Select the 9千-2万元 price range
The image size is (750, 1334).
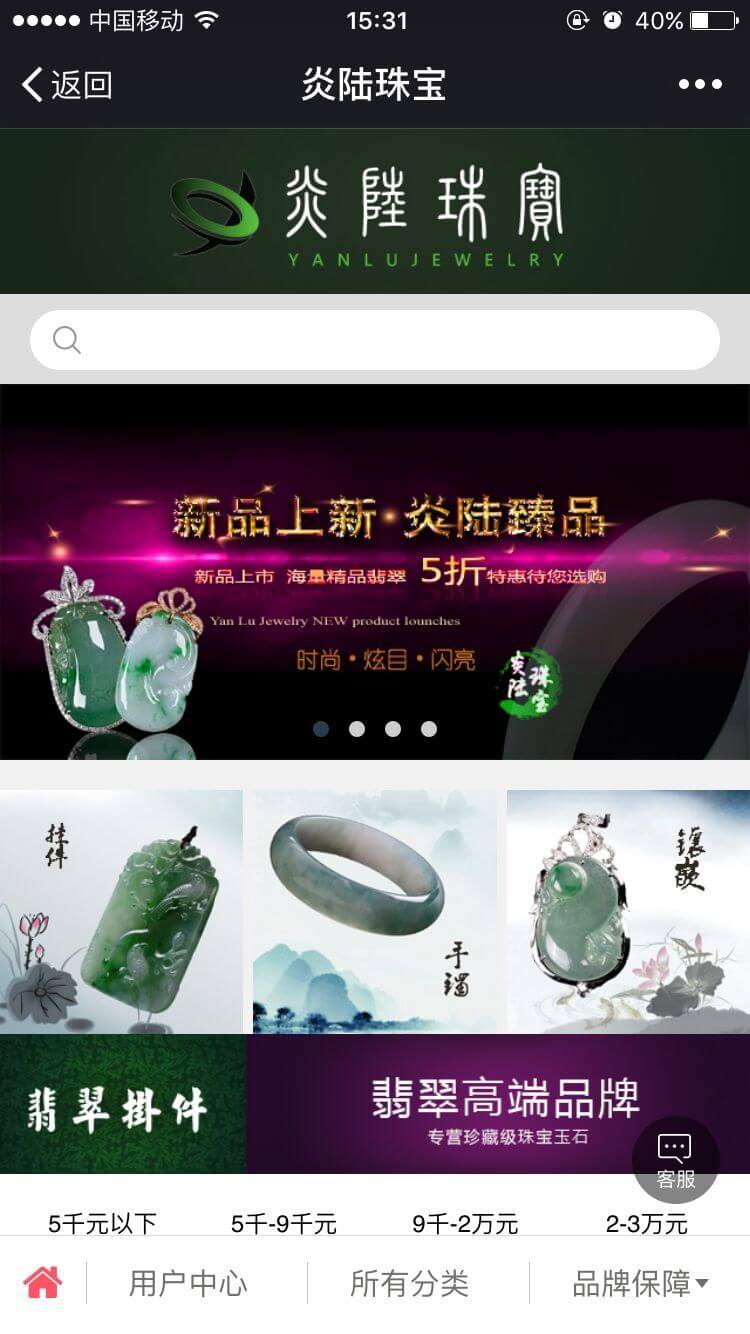[465, 1223]
